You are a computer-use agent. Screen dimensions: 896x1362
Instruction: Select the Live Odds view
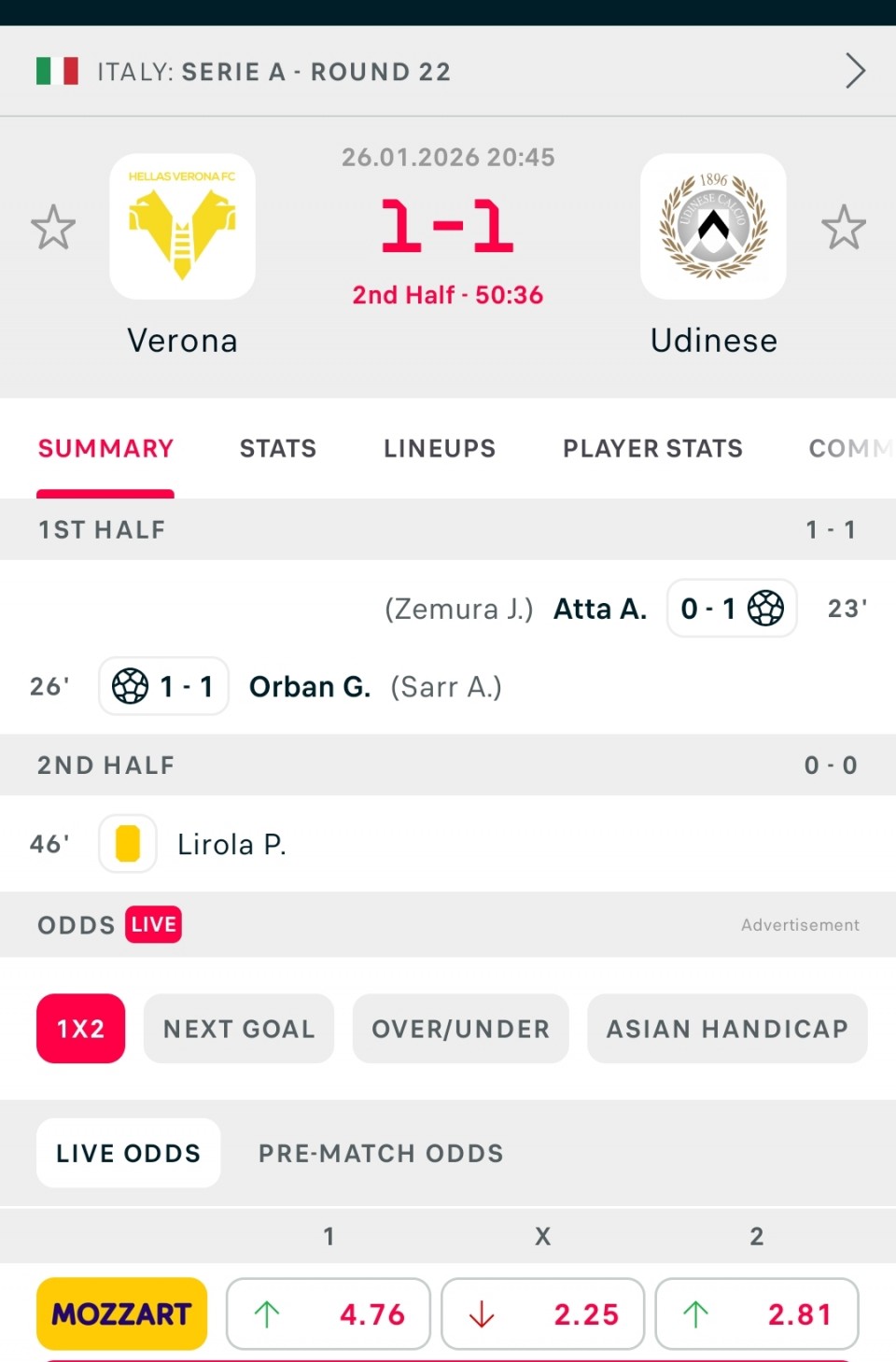click(x=128, y=1154)
